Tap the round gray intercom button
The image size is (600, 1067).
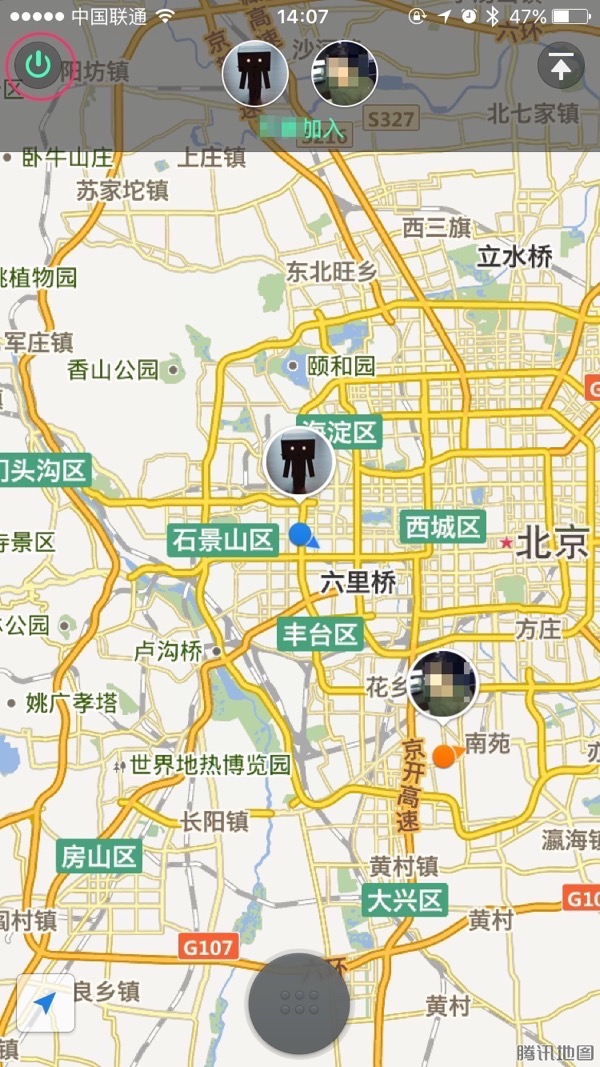tap(299, 1003)
